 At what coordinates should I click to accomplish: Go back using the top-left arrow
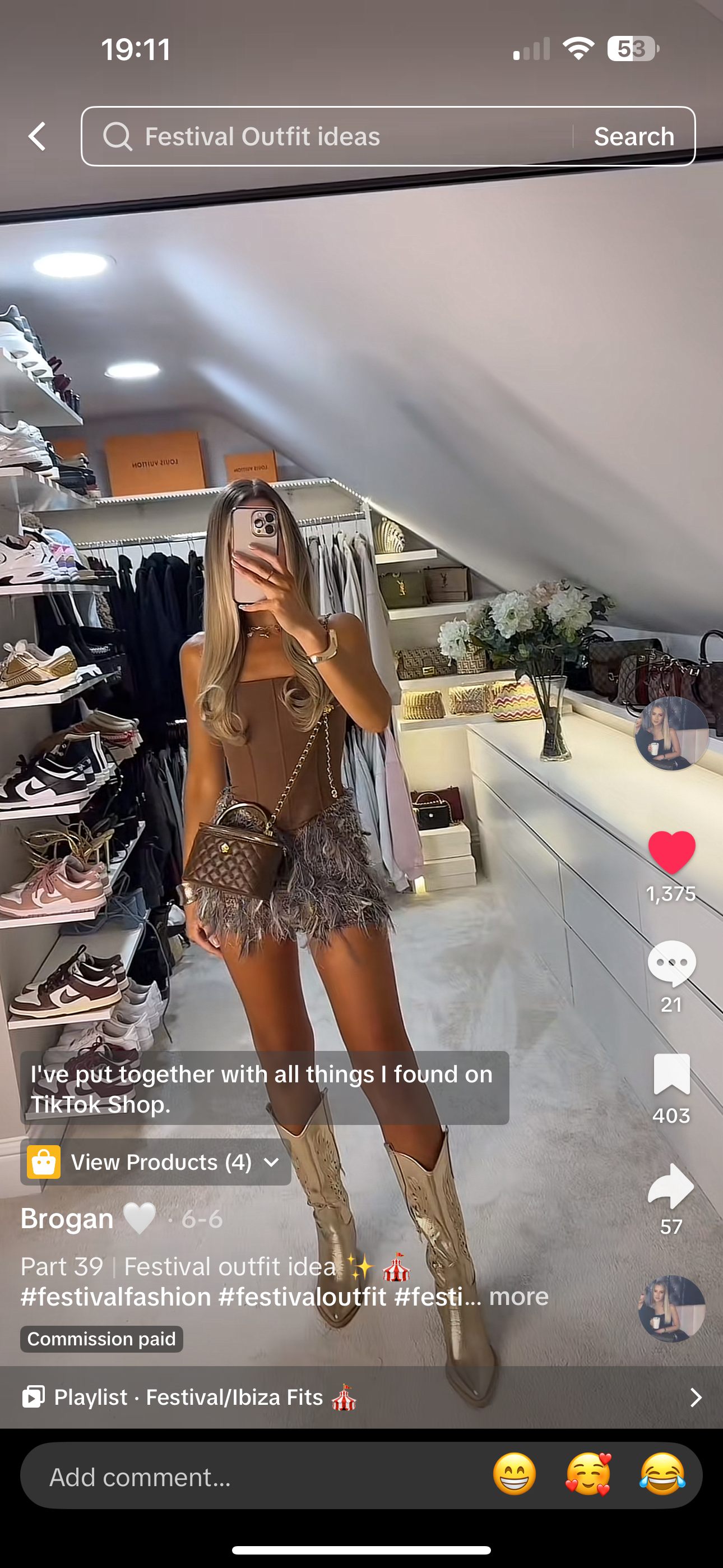37,136
